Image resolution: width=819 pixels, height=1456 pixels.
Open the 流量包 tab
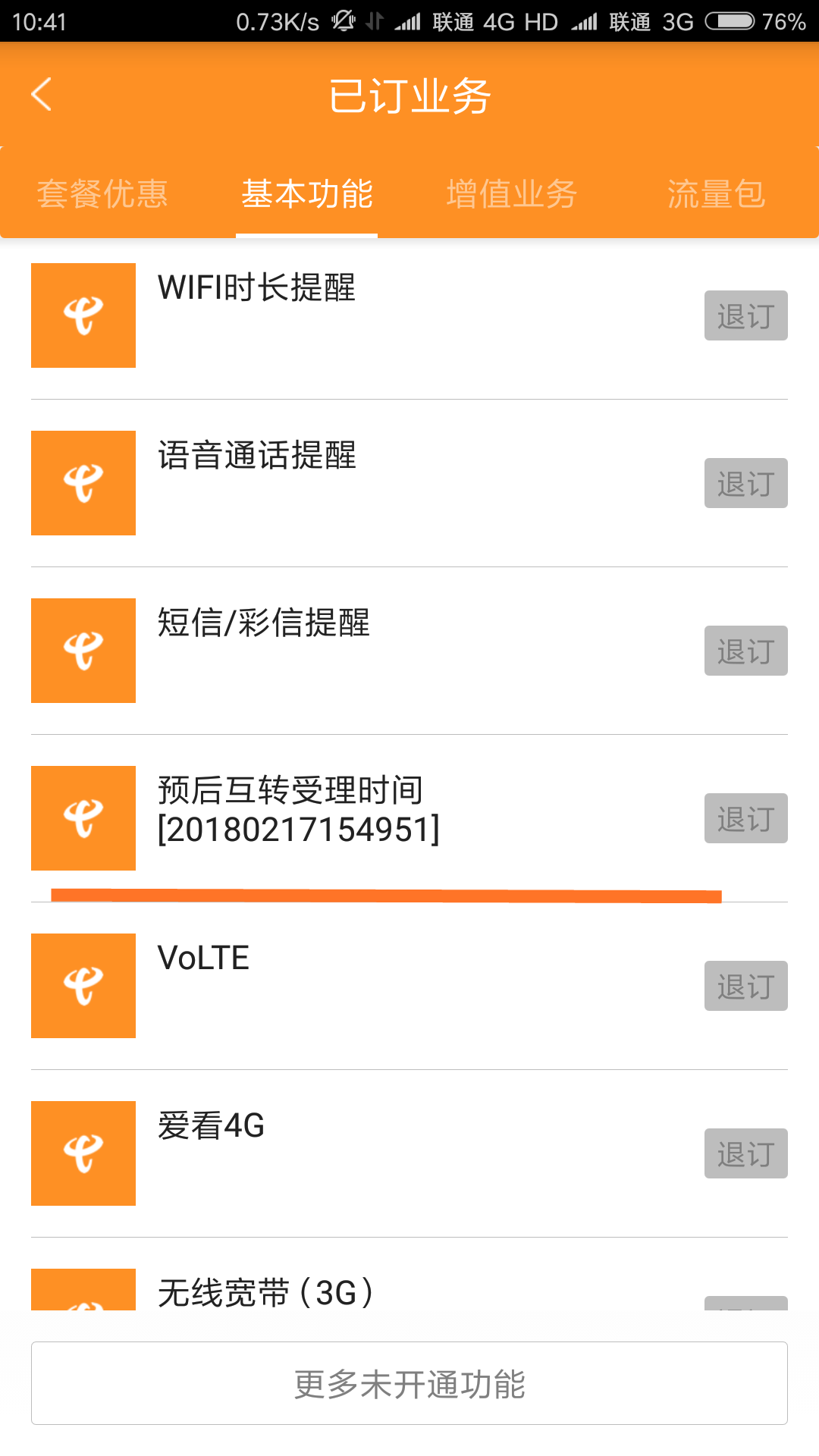(x=717, y=194)
